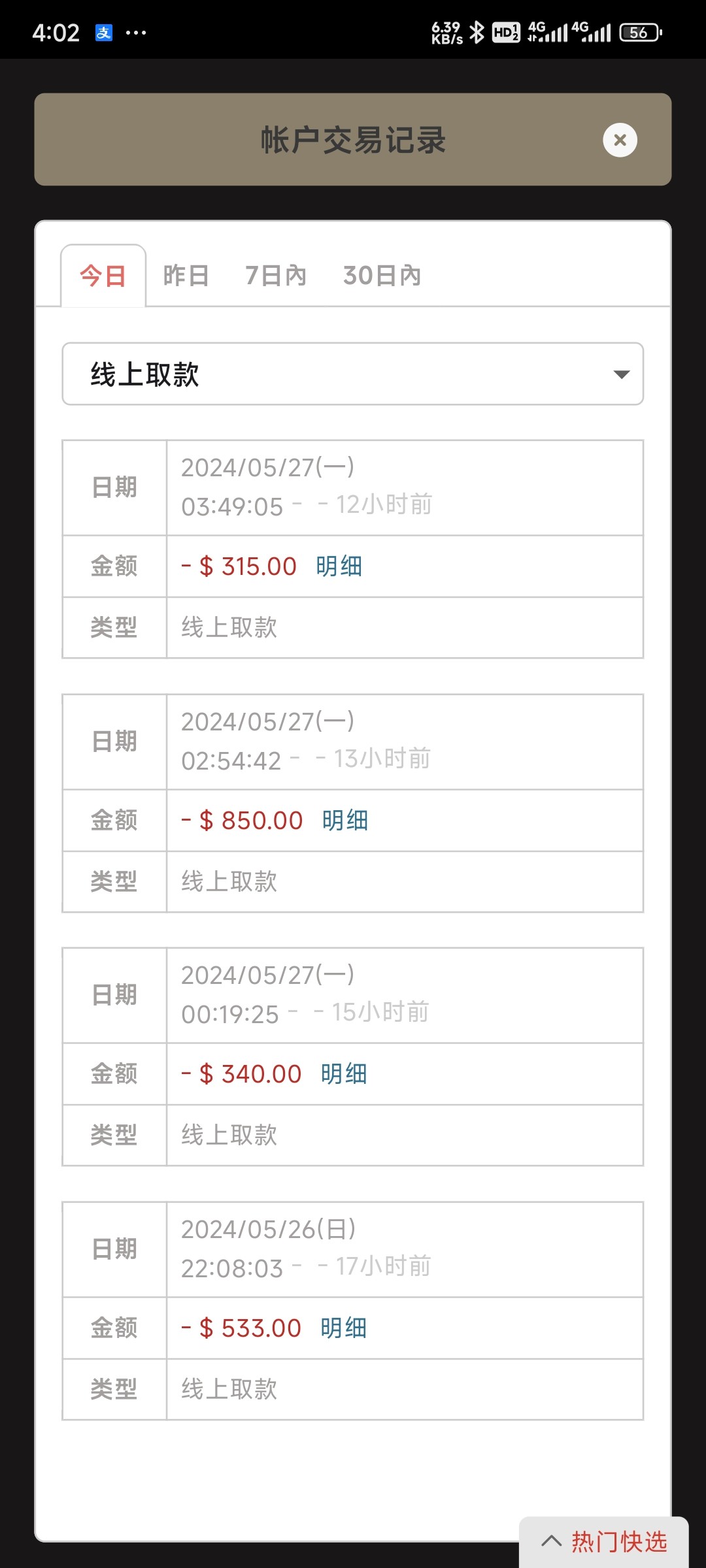This screenshot has width=706, height=1568.
Task: Switch to the 昨日 tab
Action: [x=186, y=275]
